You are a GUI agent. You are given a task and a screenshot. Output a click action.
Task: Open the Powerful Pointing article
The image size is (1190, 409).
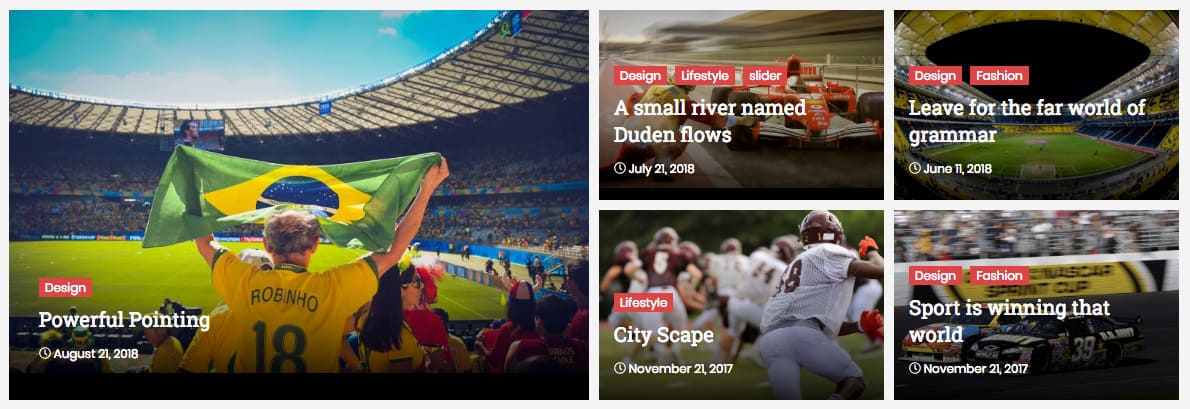(124, 320)
